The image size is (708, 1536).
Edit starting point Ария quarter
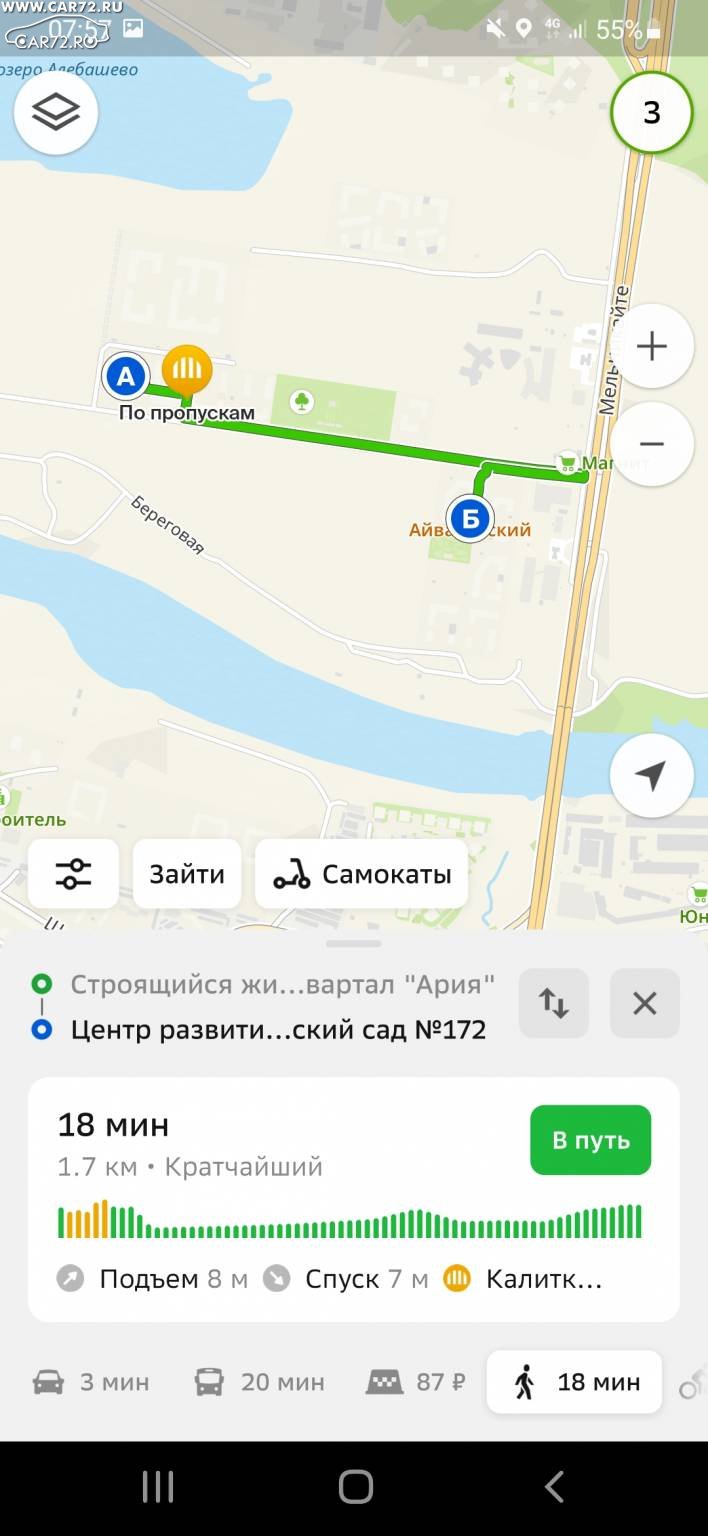(282, 984)
